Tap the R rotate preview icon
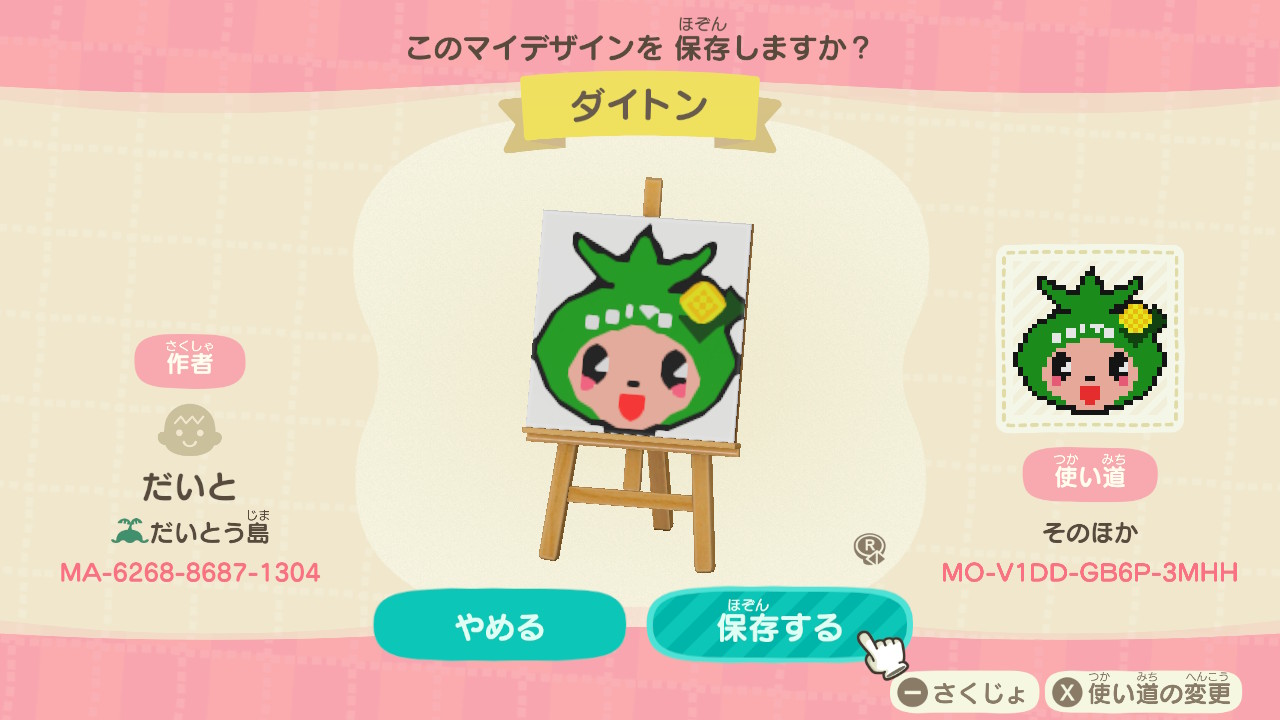 pos(869,548)
